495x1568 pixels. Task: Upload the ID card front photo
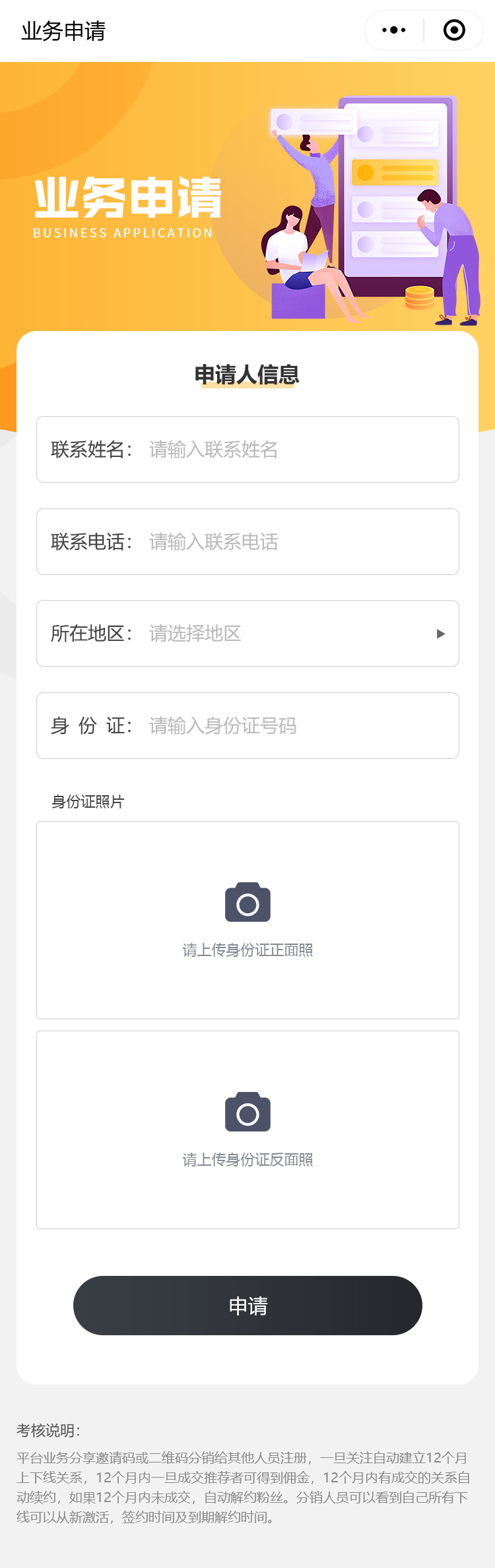tap(247, 920)
